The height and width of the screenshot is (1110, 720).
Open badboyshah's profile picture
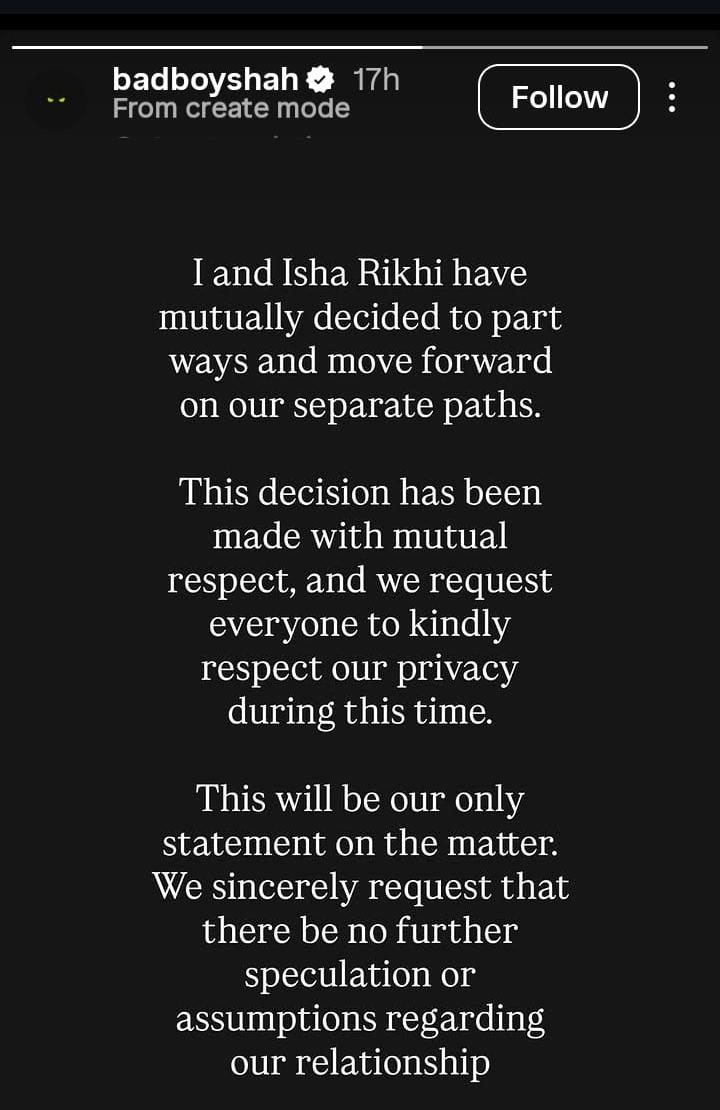point(56,99)
